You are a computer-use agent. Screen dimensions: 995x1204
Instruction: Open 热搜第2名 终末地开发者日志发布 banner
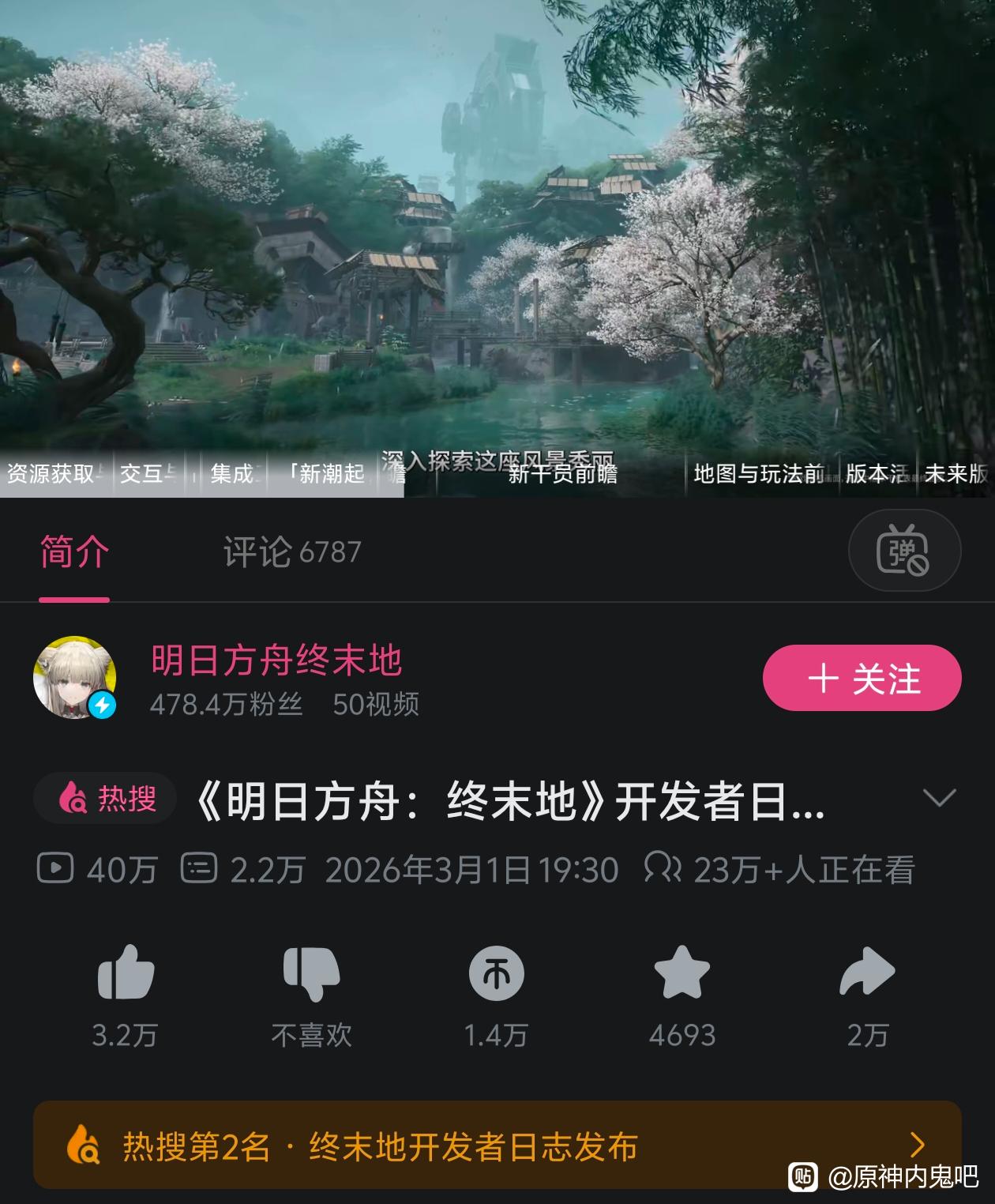[497, 1145]
